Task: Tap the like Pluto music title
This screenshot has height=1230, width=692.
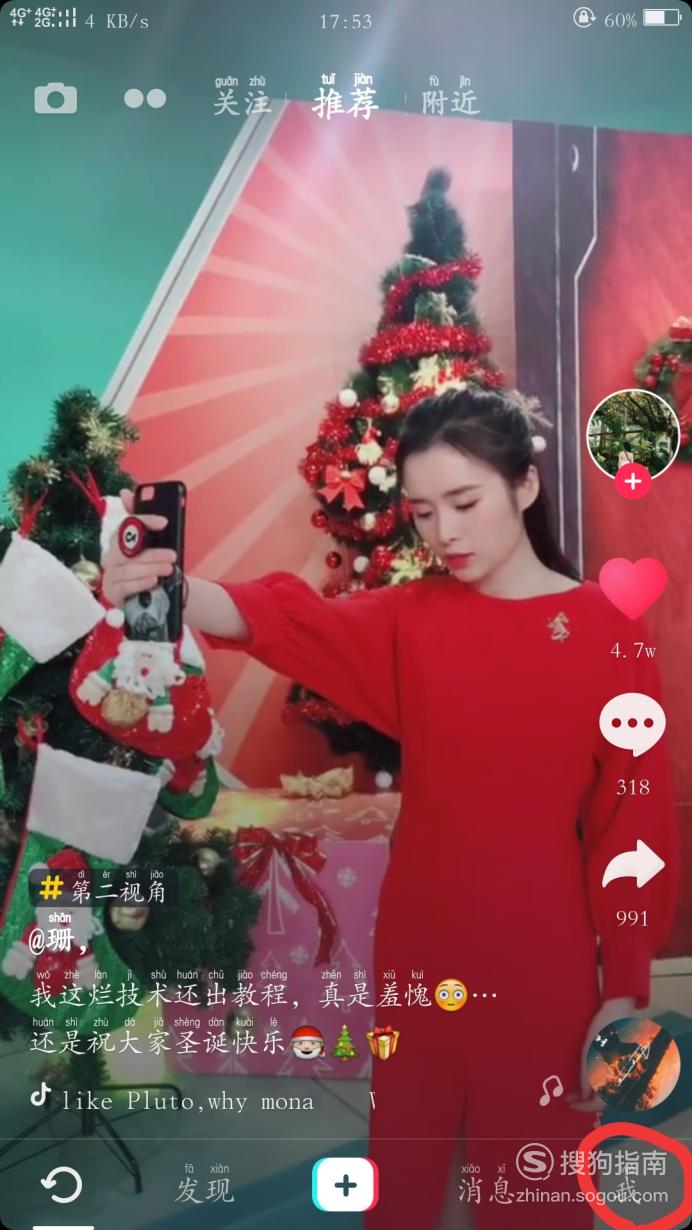Action: coord(188,1102)
